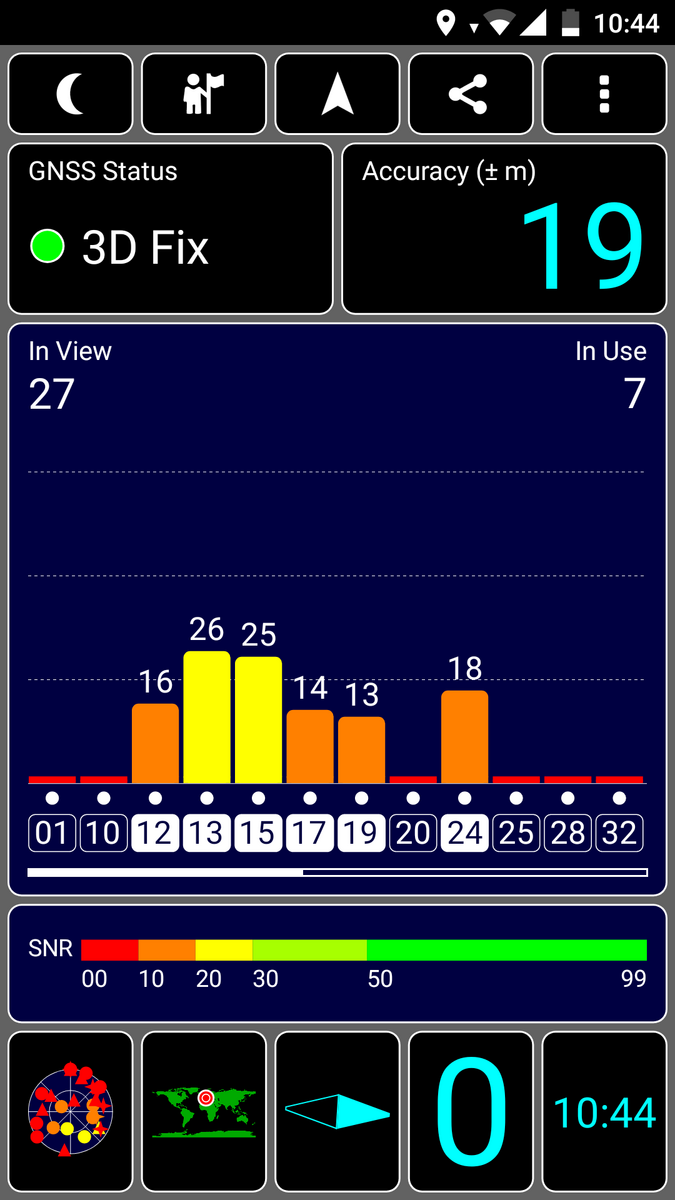This screenshot has width=675, height=1200.
Task: Open the GNSS Status 3D Fix tile
Action: (170, 229)
